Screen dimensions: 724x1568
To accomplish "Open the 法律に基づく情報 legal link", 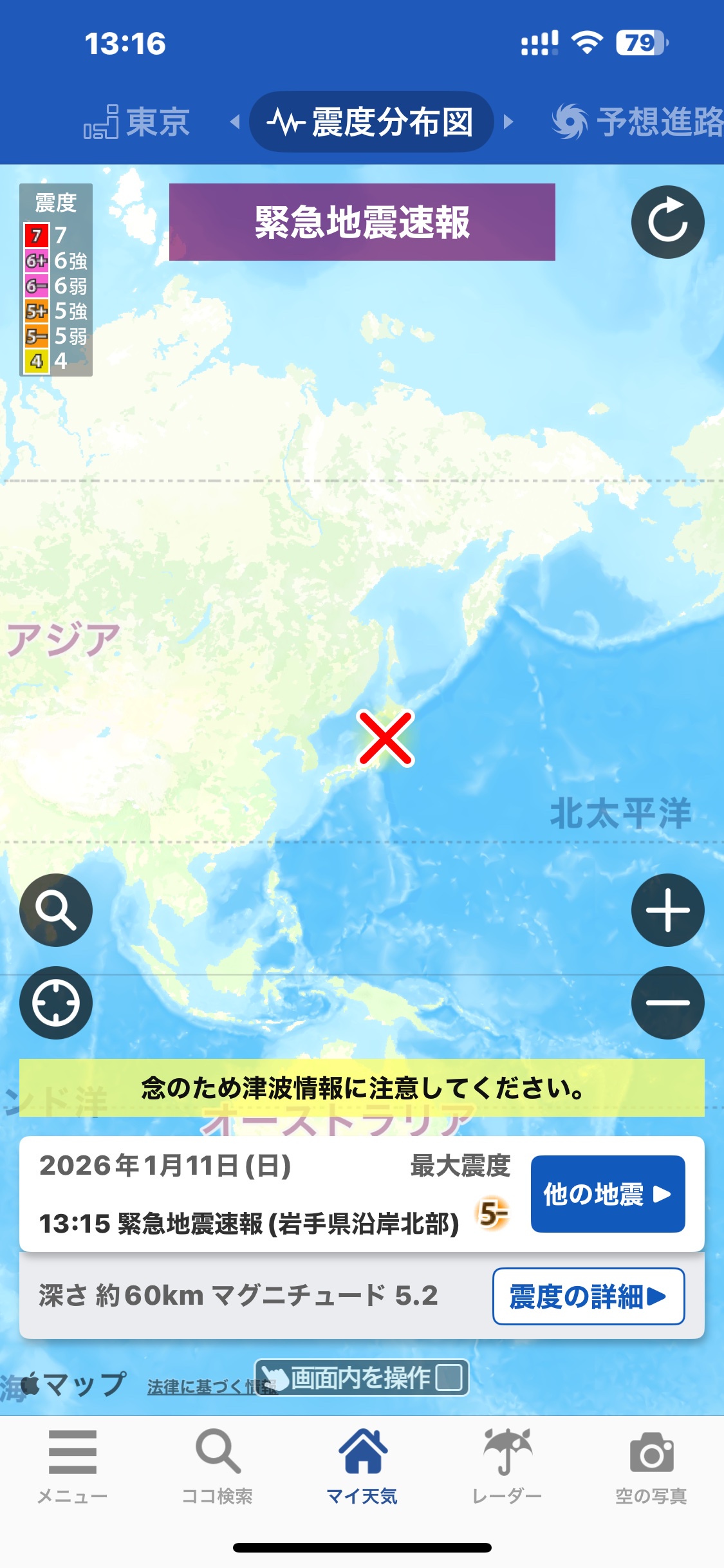I will point(200,1387).
